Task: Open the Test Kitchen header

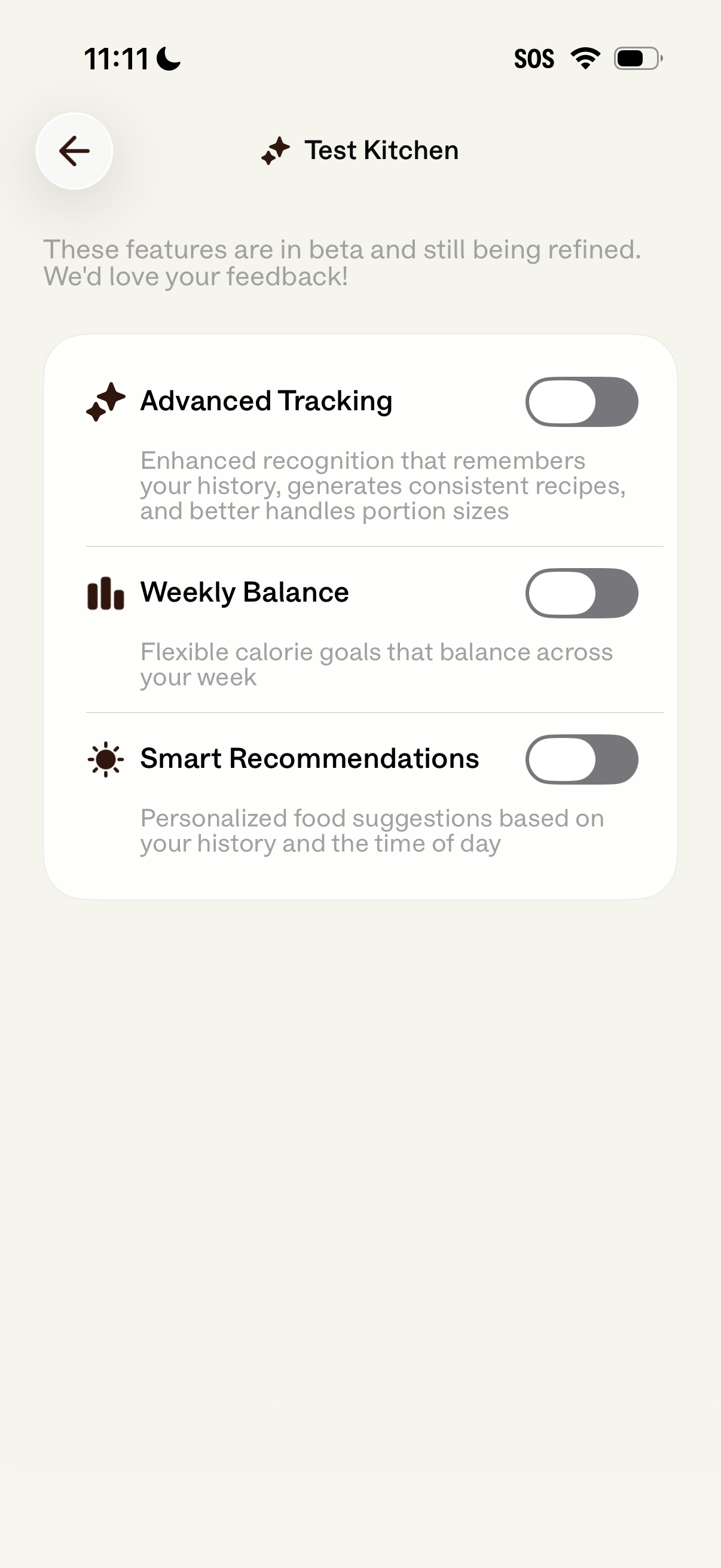Action: click(x=380, y=150)
